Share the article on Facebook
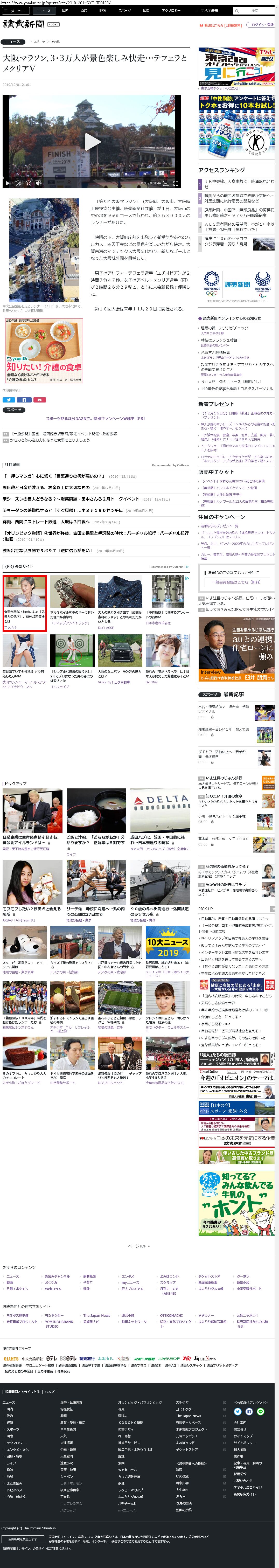 [x=24, y=400]
